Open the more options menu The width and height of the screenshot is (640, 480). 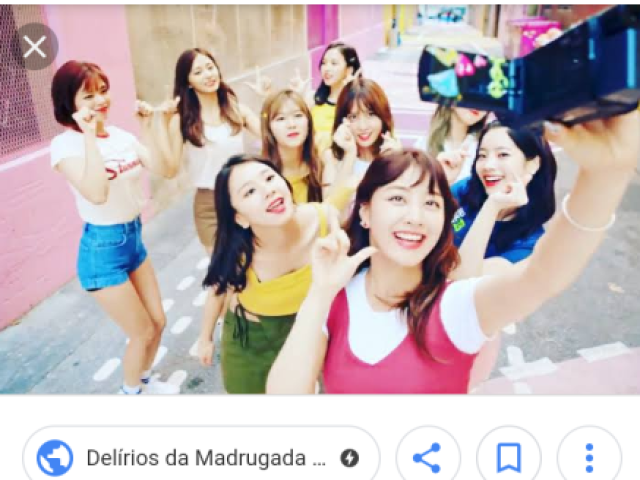[589, 458]
